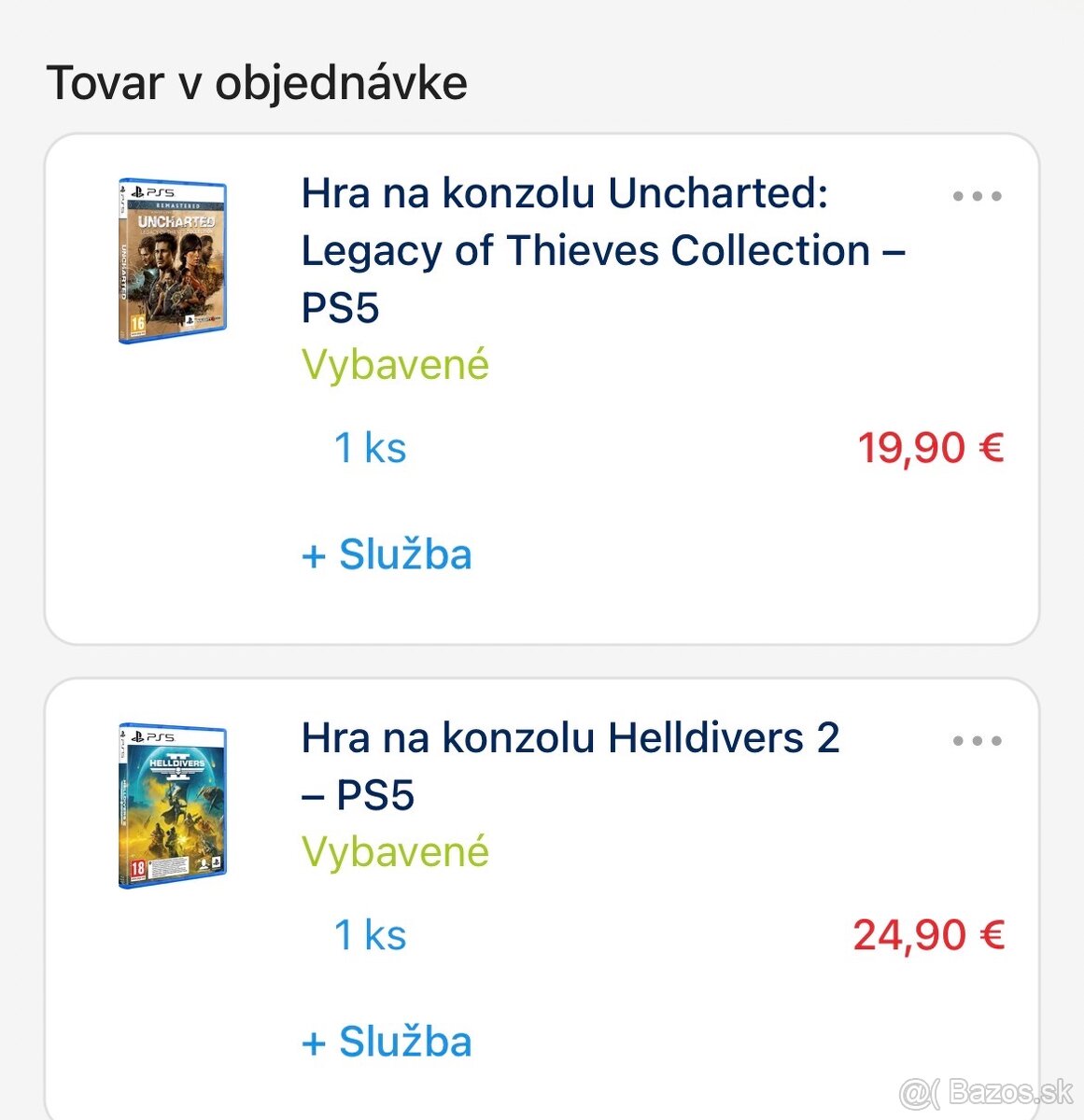Open Uncharted: Legacy of Thieves Collection product
The width and height of the screenshot is (1084, 1120).
(602, 250)
